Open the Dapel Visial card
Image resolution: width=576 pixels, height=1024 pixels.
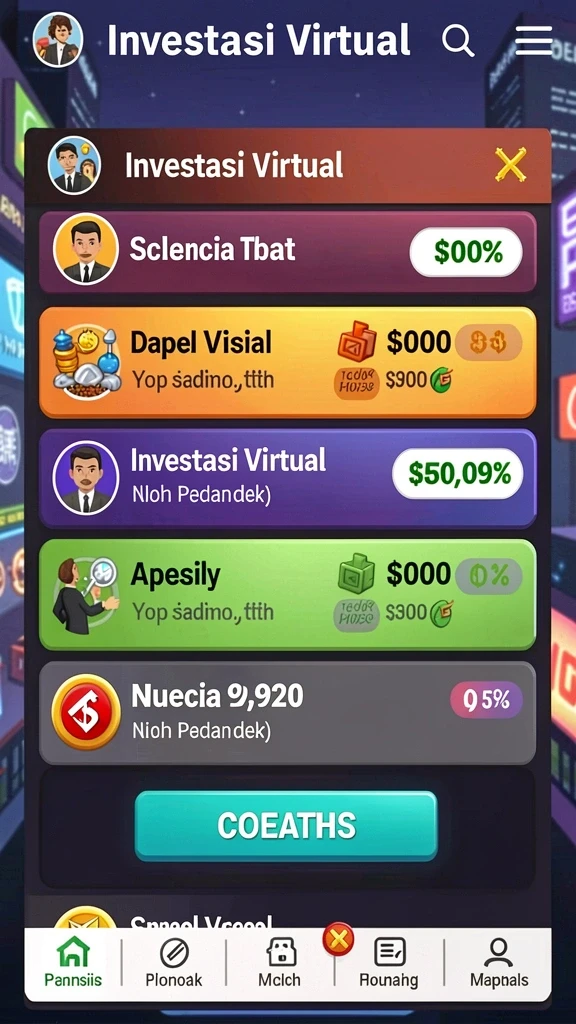click(288, 362)
